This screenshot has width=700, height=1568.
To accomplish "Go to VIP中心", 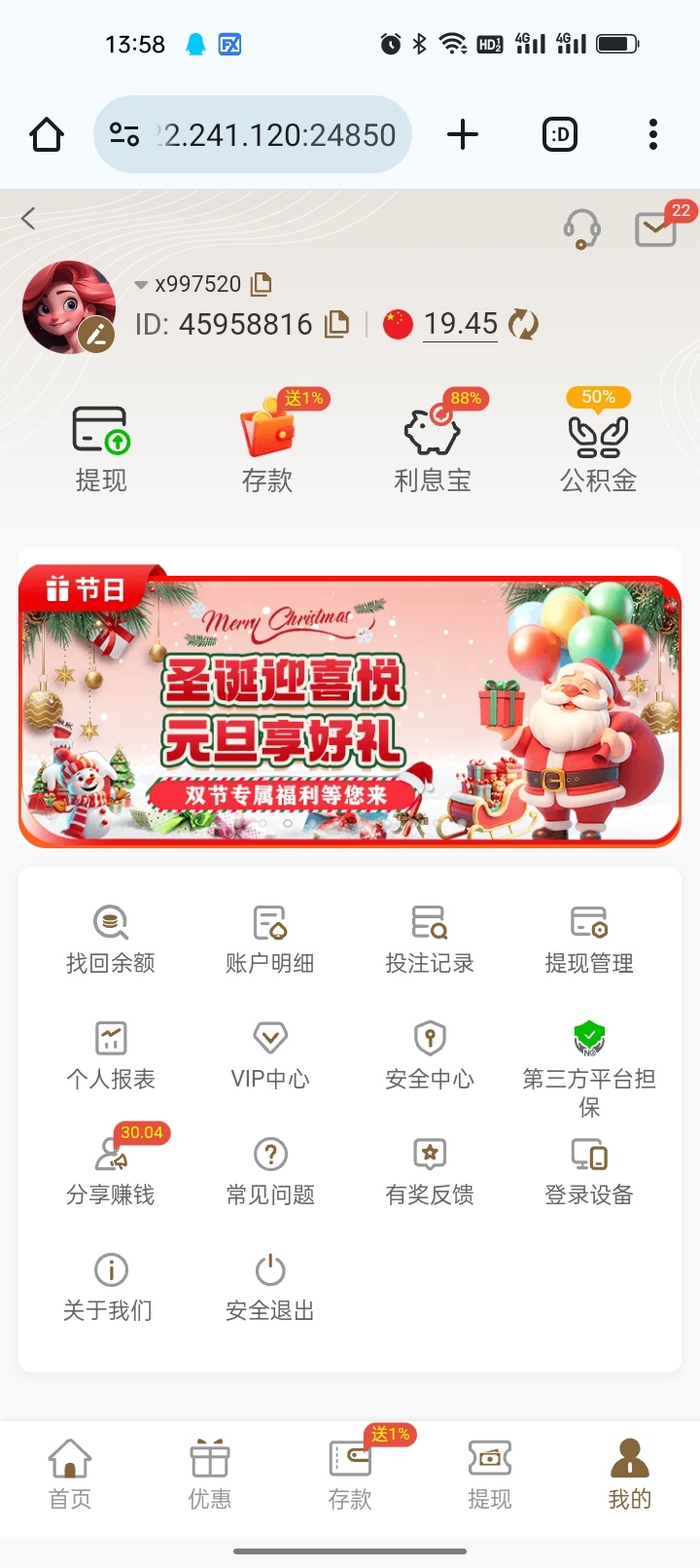I will click(270, 1054).
